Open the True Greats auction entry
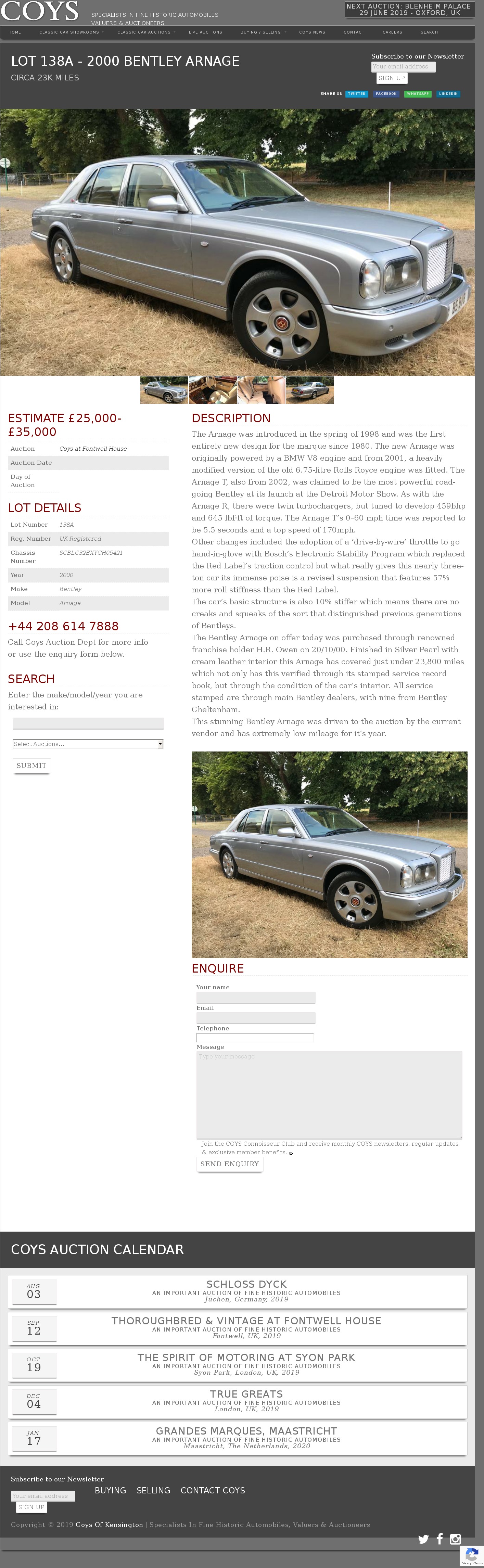The image size is (484, 1568). [246, 1394]
